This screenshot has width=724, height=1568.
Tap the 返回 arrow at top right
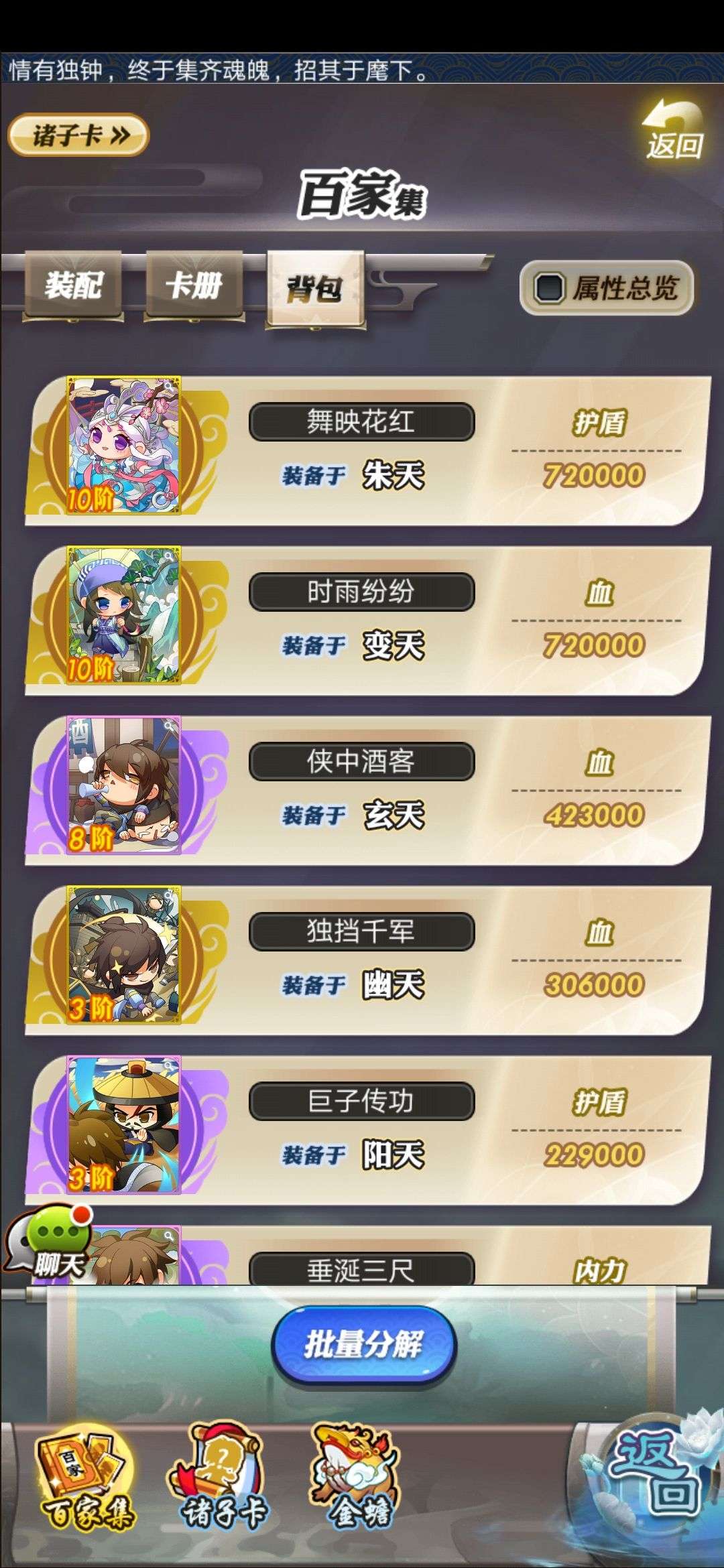pos(674,131)
